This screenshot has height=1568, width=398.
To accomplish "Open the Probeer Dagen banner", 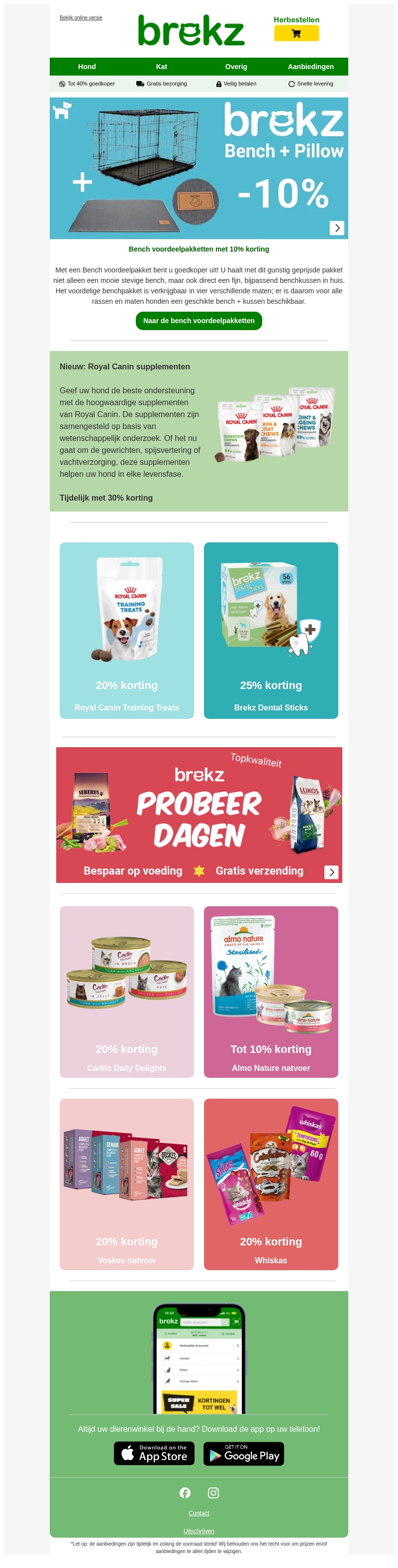I will [x=199, y=814].
